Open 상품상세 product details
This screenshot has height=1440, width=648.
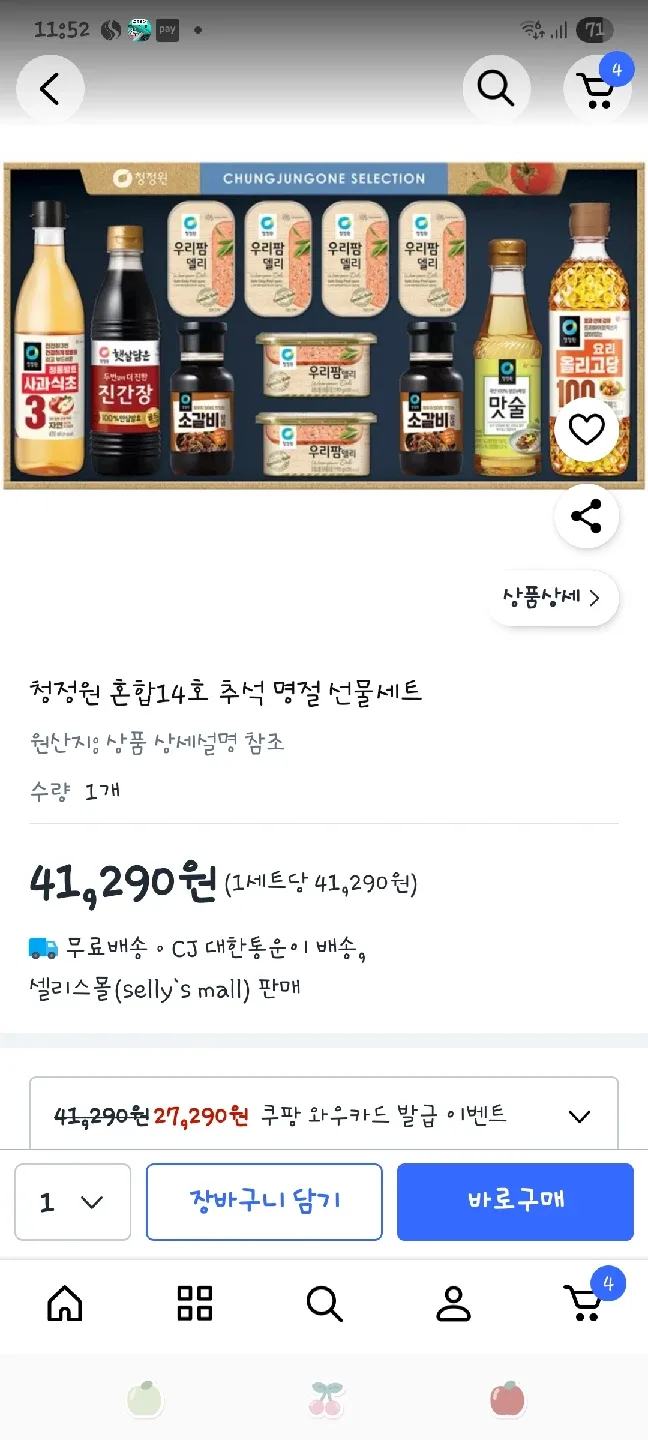click(551, 598)
